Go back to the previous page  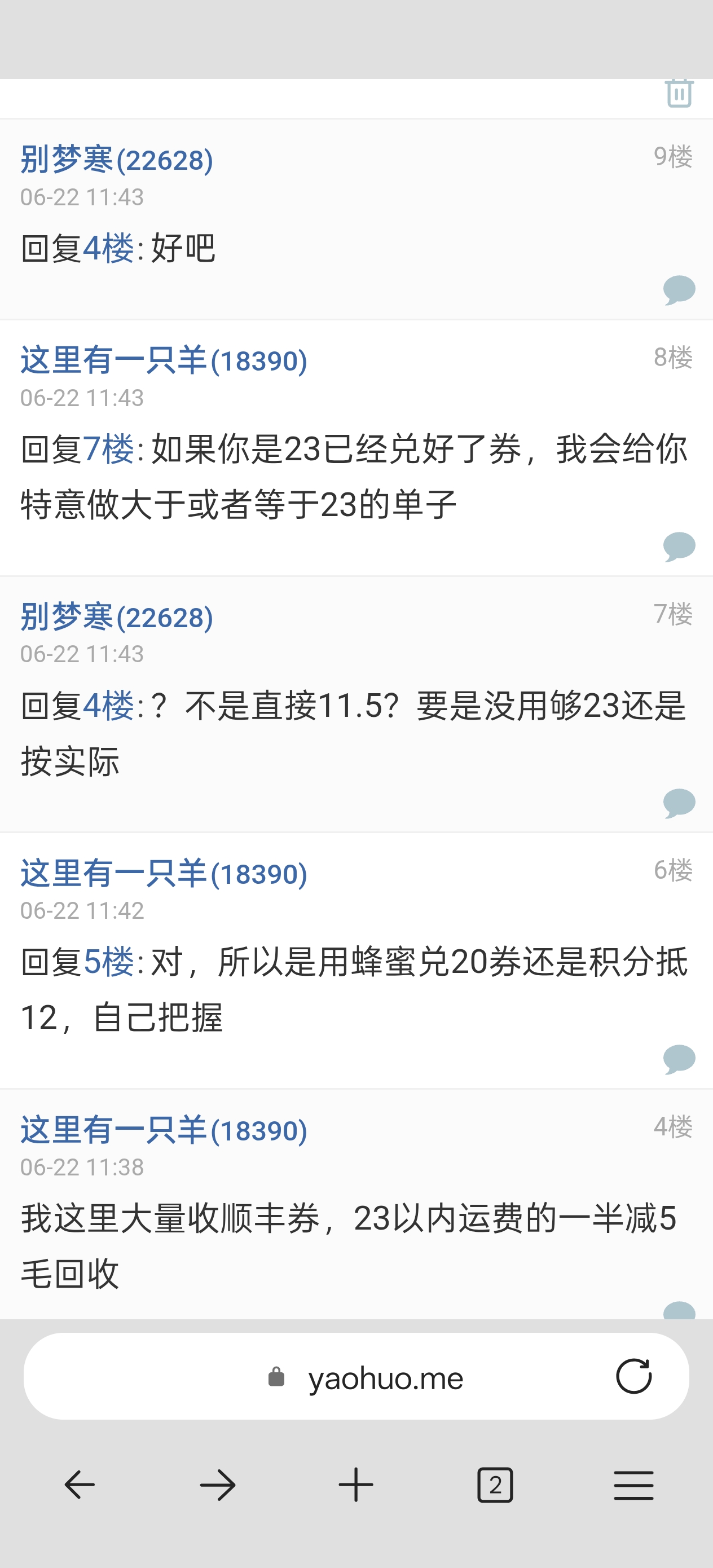79,1485
